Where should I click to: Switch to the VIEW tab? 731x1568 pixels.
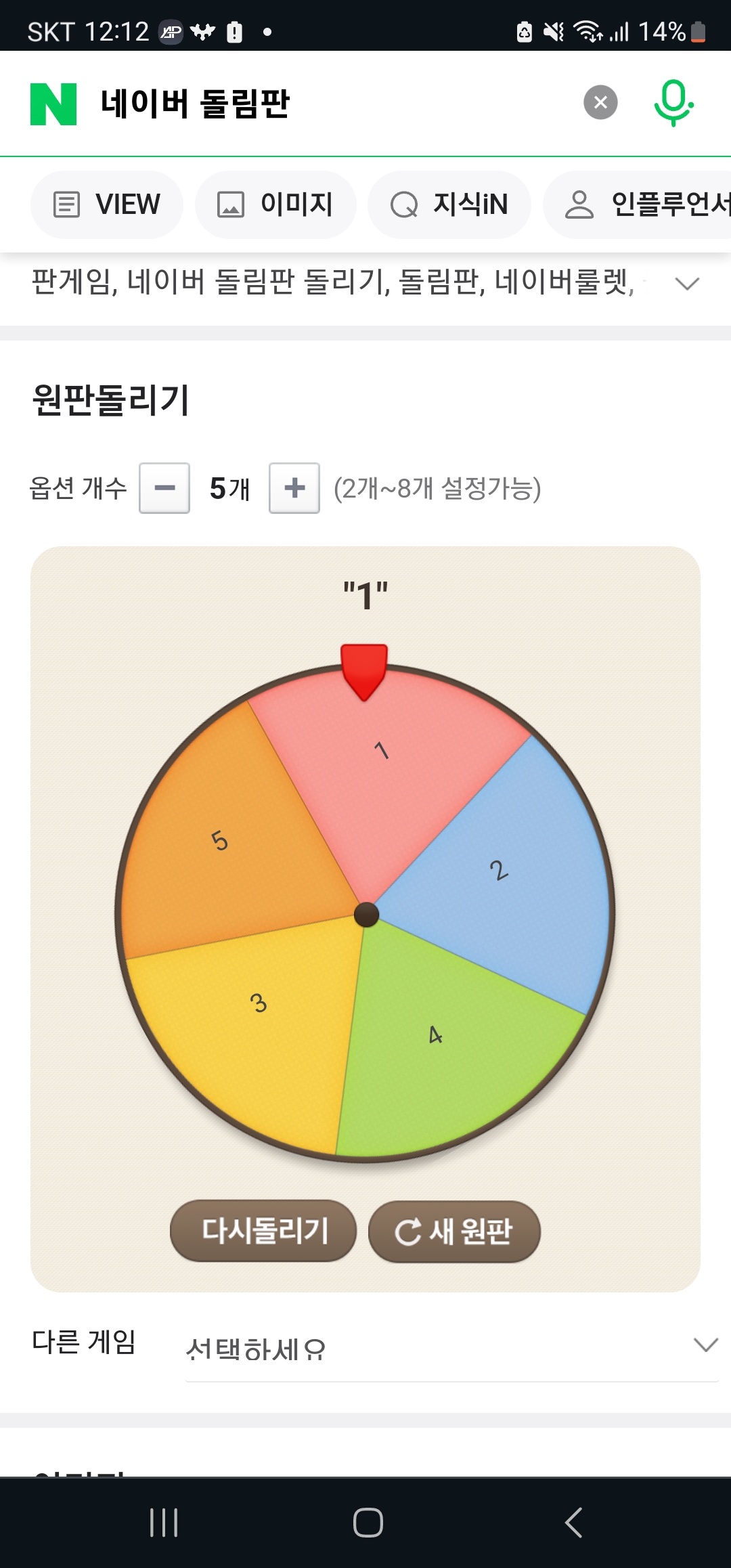click(x=107, y=204)
